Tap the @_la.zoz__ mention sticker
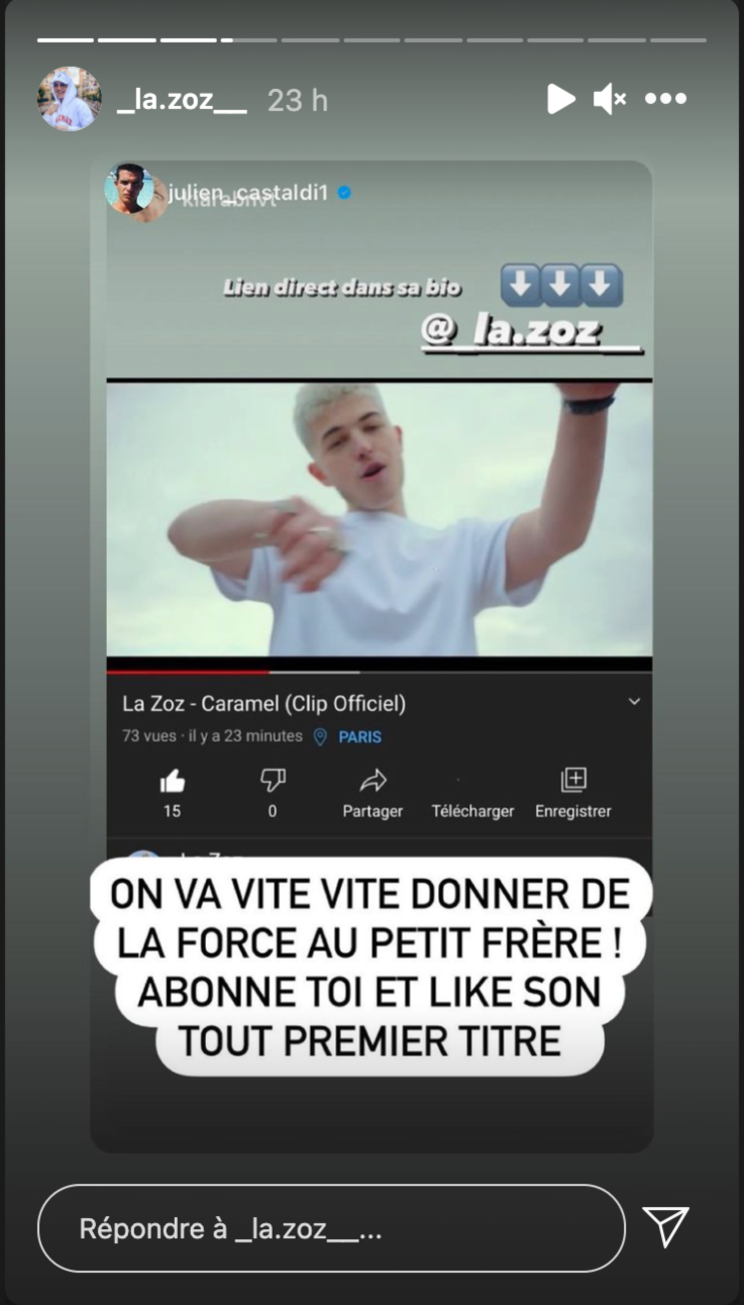The image size is (744, 1305). pos(530,331)
